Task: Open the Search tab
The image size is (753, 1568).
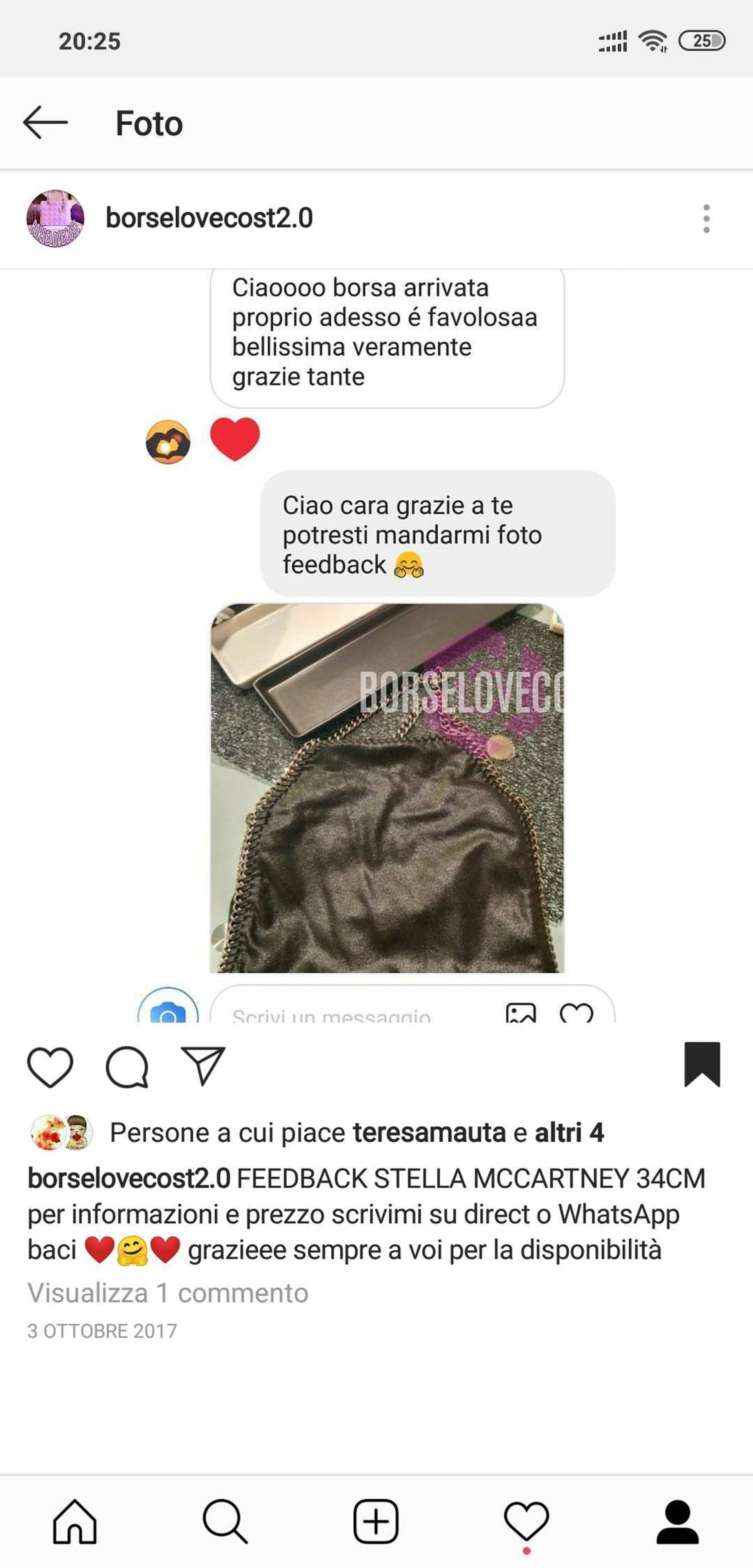Action: point(225,1521)
